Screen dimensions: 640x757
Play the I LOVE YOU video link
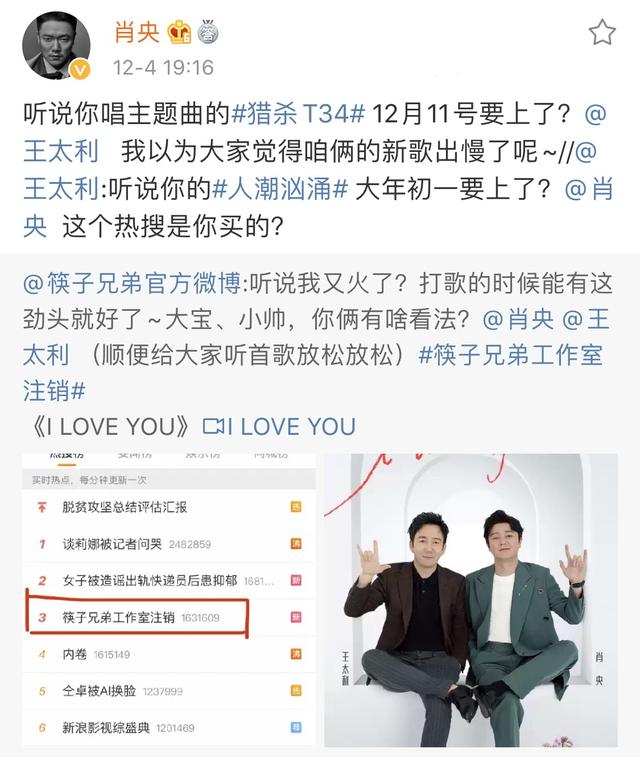click(x=279, y=427)
